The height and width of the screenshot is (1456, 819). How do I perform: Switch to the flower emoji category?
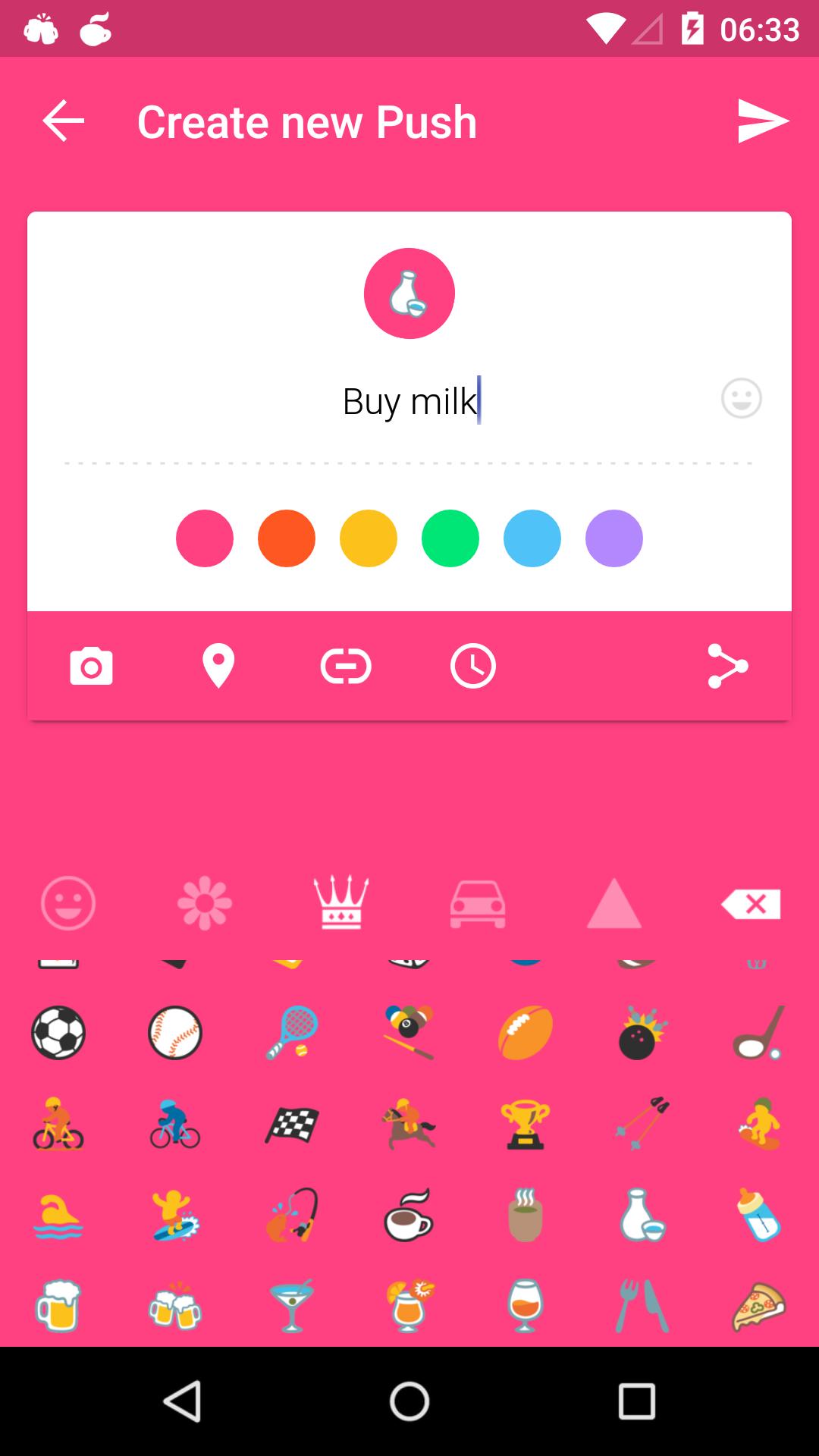tap(205, 903)
